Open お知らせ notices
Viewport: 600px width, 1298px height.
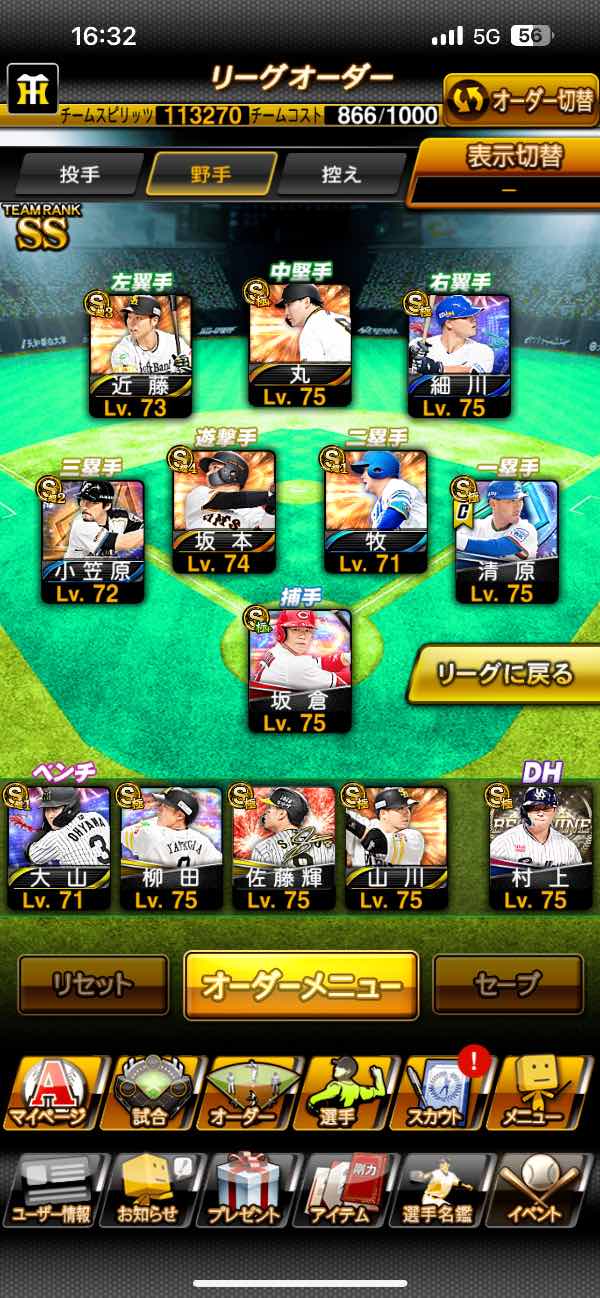pyautogui.click(x=148, y=1190)
